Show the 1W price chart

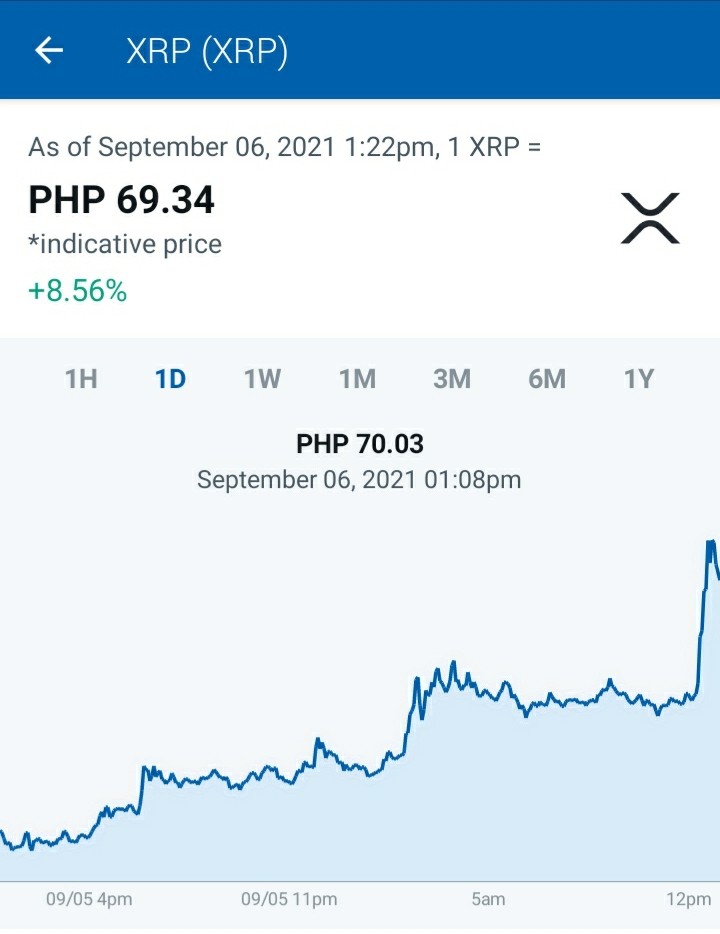tap(263, 379)
